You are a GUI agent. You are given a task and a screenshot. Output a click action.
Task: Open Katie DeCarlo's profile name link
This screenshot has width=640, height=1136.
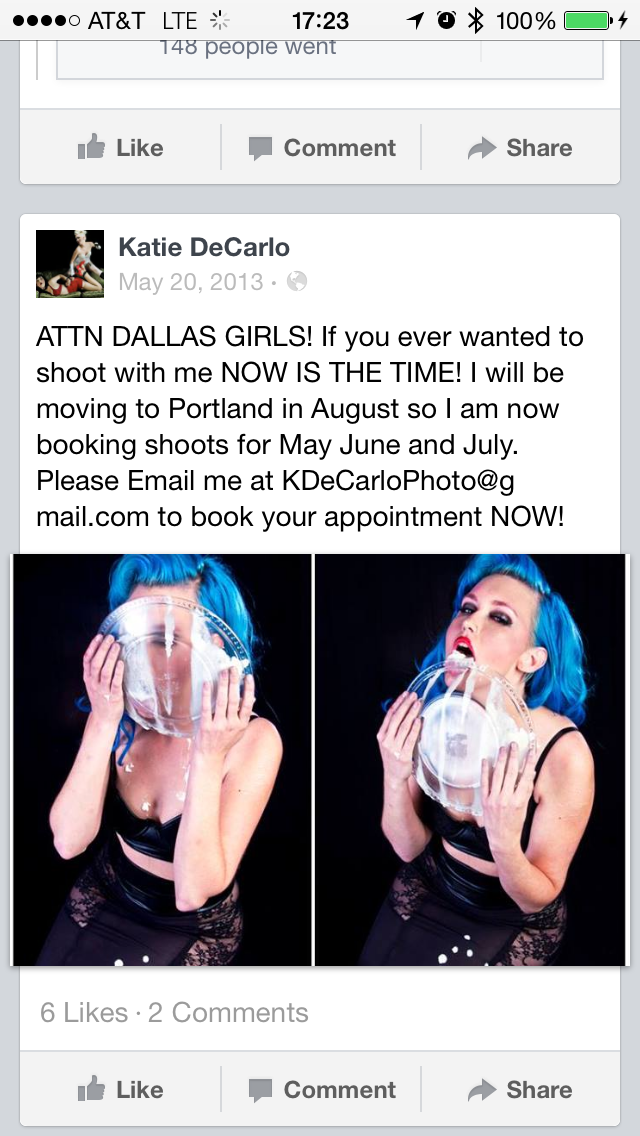click(x=204, y=247)
